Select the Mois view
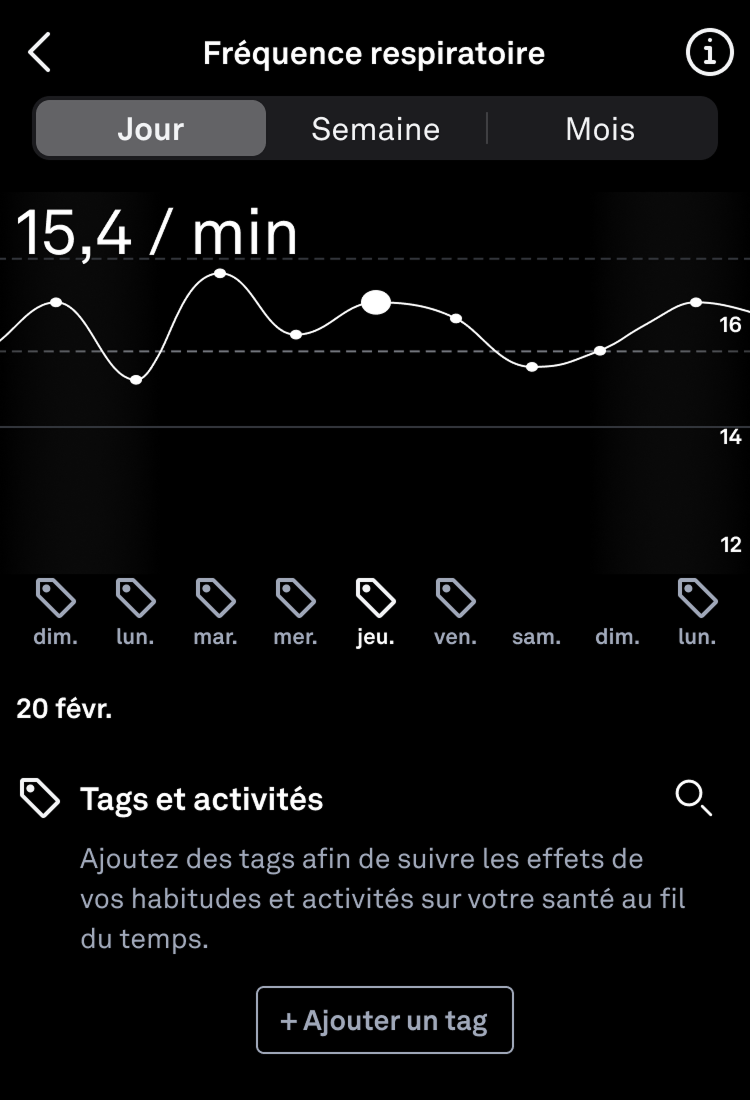The width and height of the screenshot is (750, 1100). (600, 129)
